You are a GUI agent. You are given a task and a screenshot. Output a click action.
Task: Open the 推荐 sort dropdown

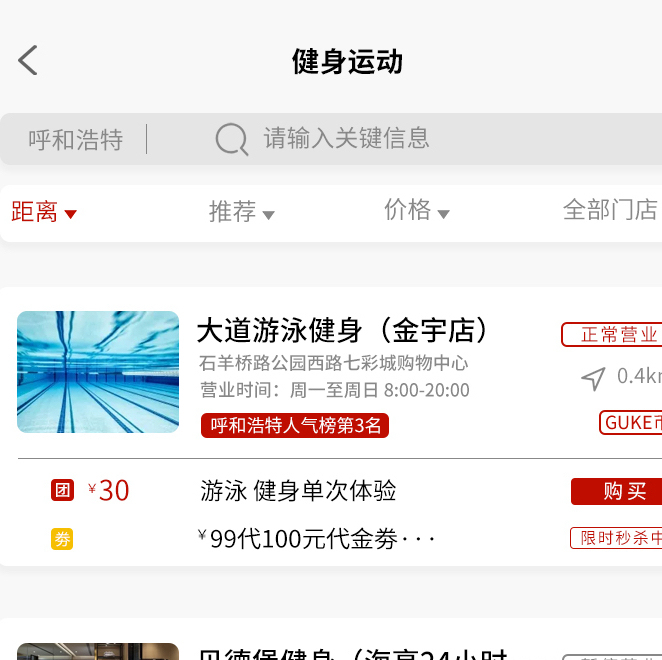tap(241, 212)
